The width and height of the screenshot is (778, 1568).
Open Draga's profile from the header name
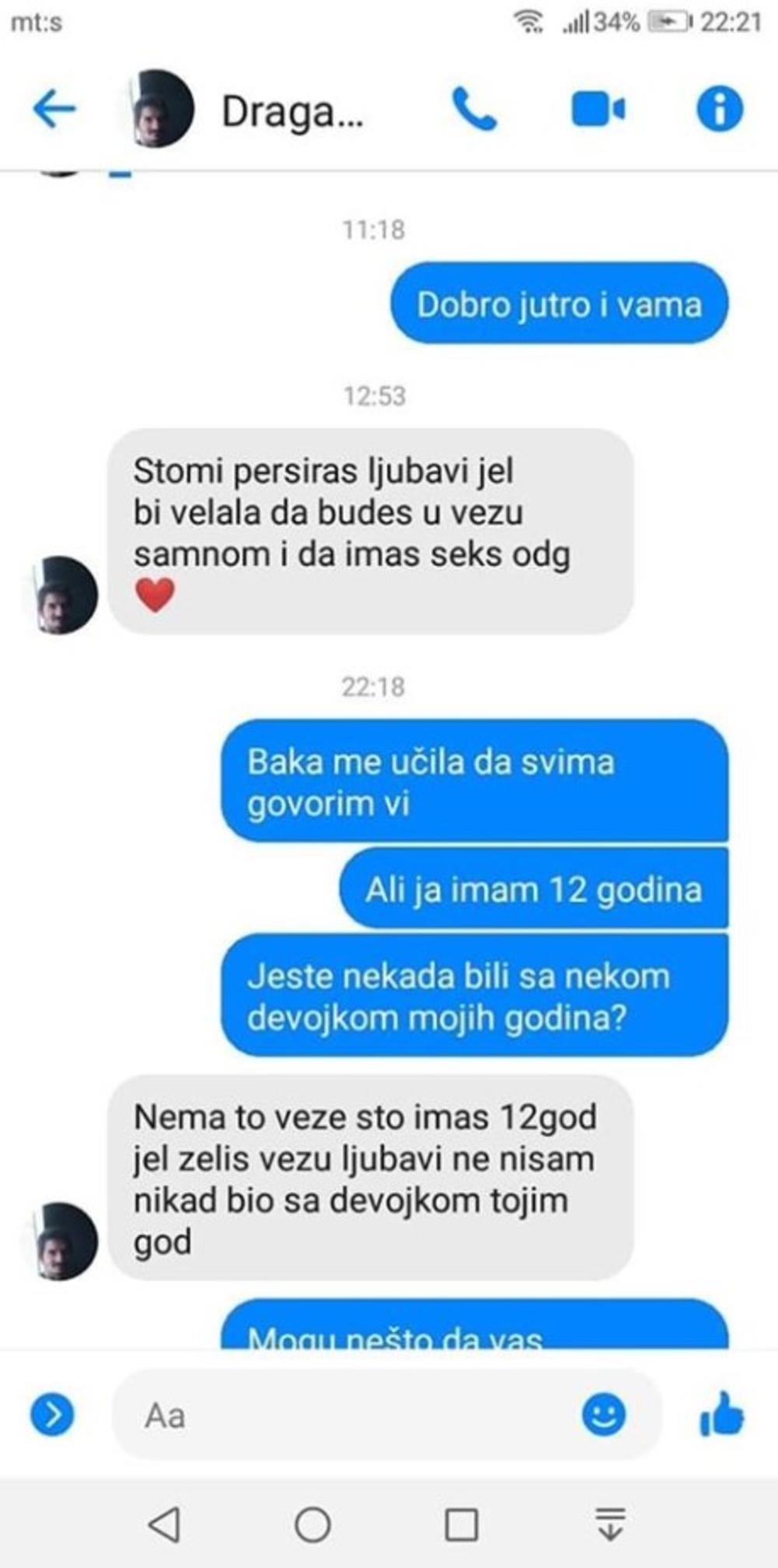tap(292, 111)
